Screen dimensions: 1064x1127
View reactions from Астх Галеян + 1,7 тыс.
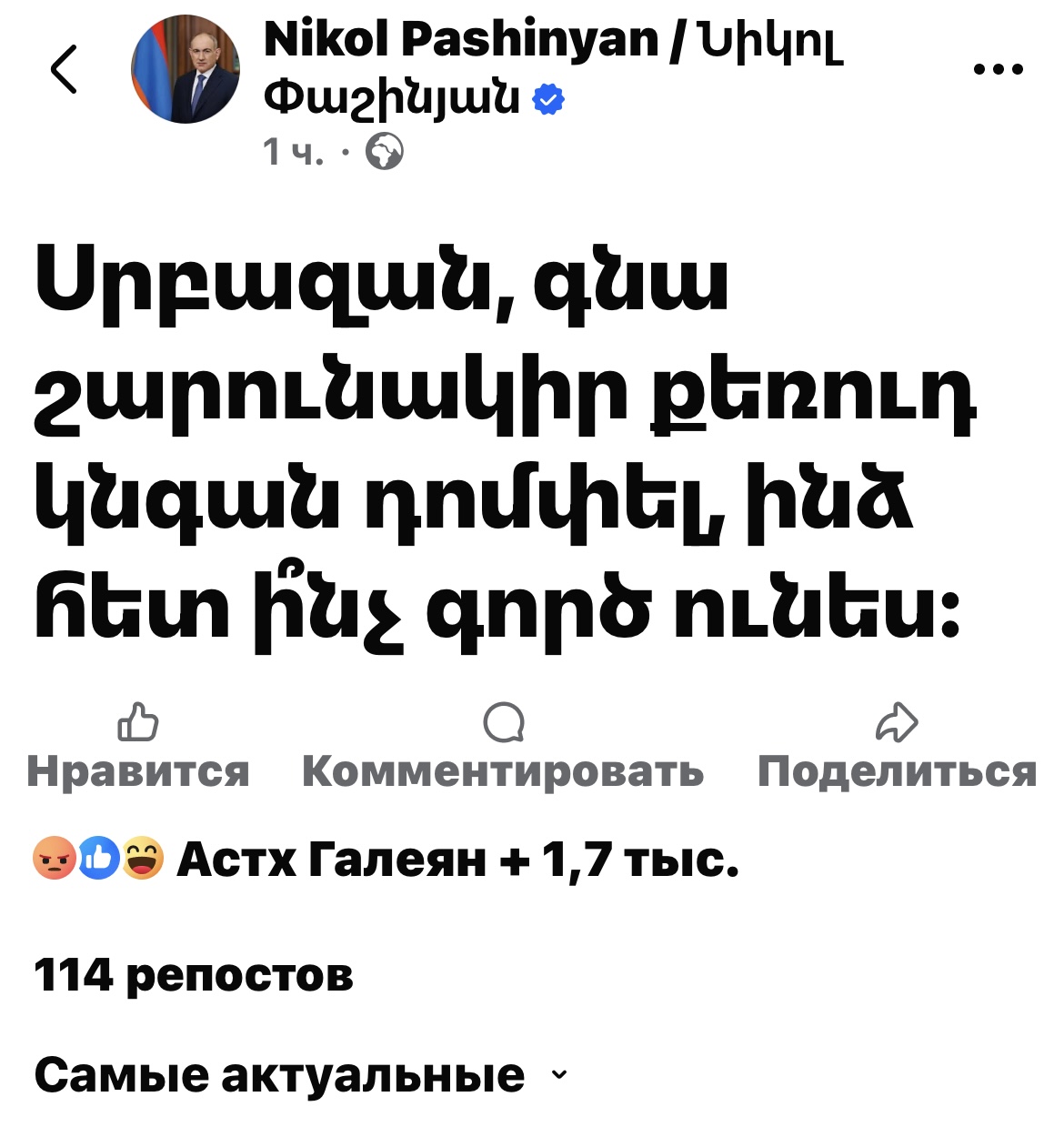coord(385,860)
